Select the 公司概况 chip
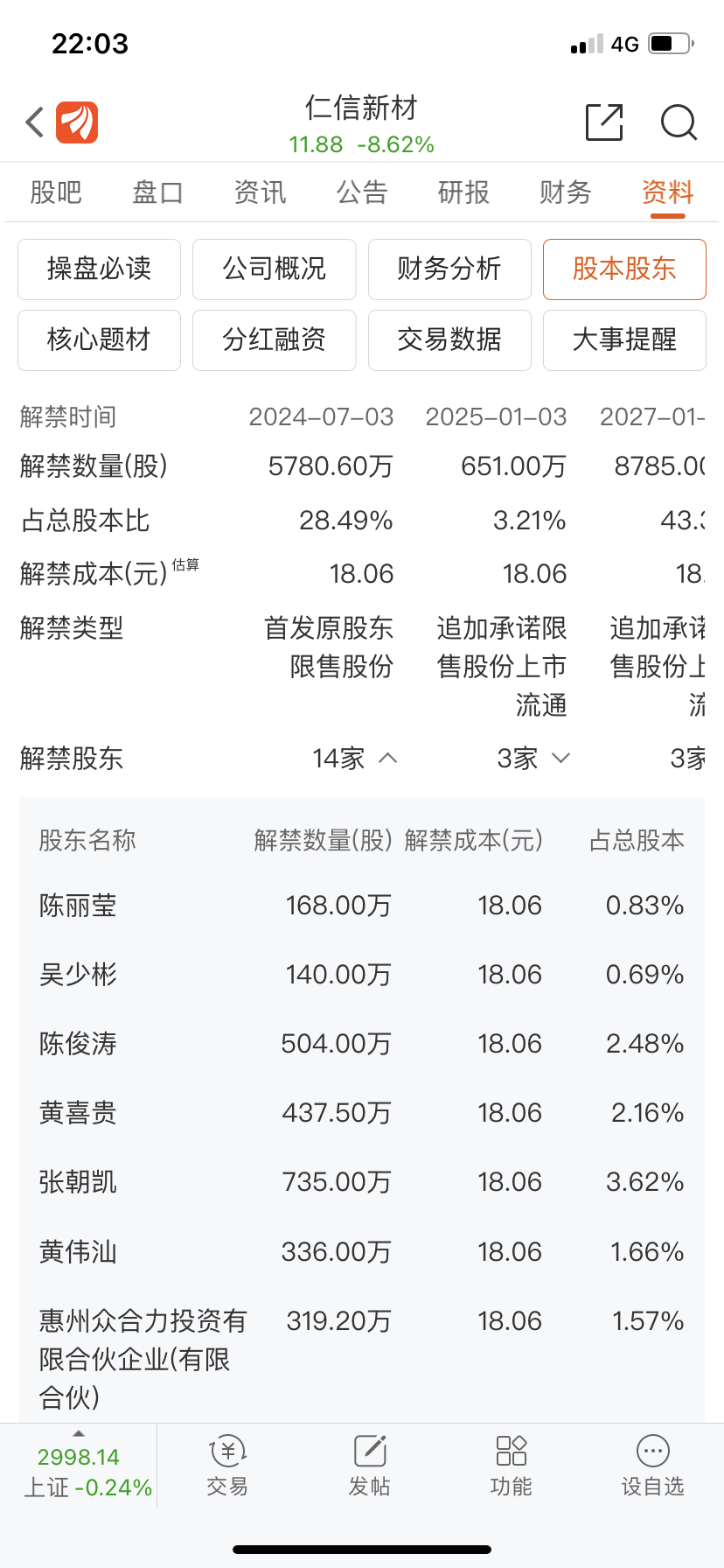724x1568 pixels. pyautogui.click(x=275, y=269)
